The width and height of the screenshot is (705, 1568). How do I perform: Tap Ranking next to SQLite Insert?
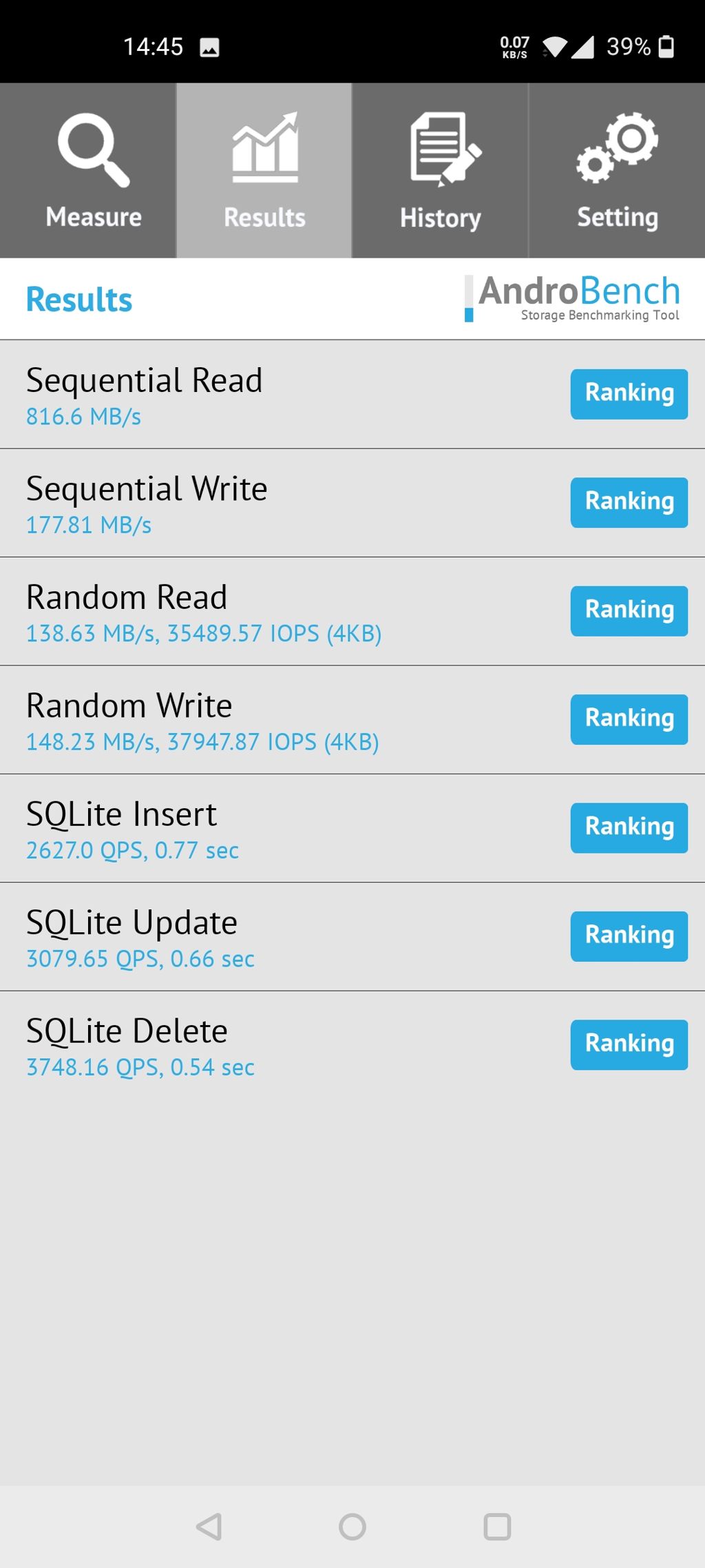coord(629,827)
